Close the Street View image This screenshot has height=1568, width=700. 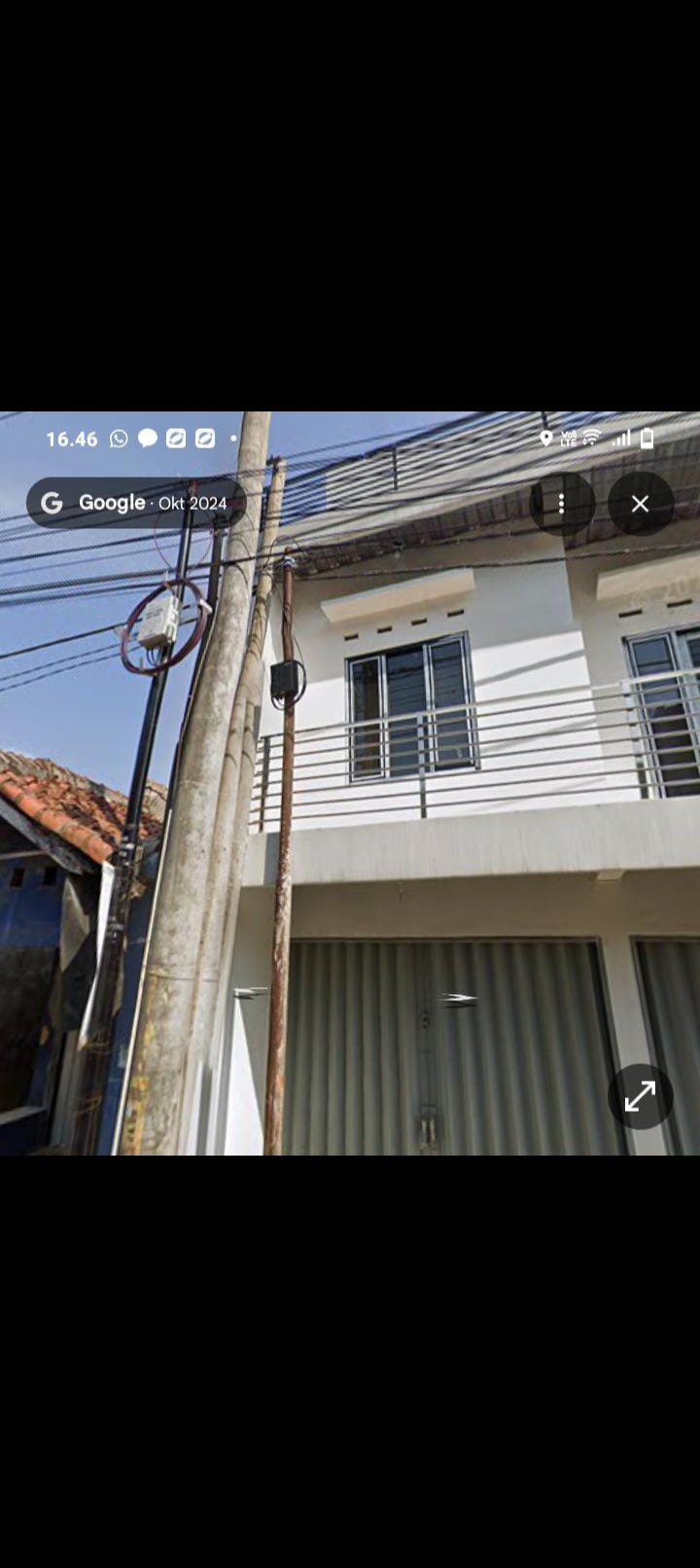(x=640, y=504)
